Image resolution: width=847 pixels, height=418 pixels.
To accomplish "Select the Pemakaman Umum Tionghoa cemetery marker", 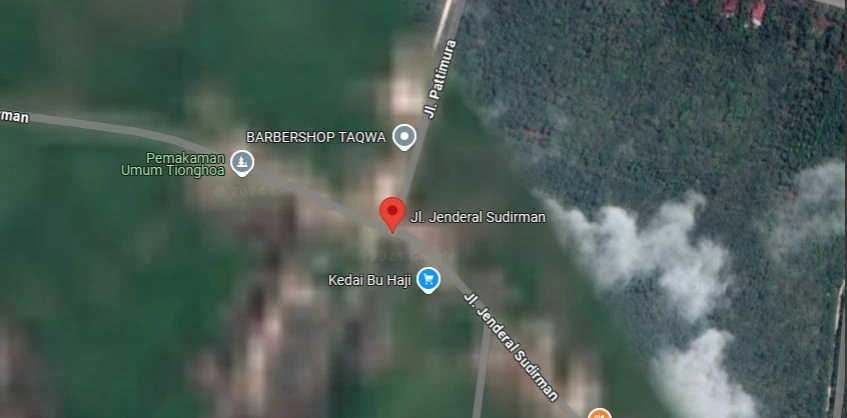I will pos(241,162).
